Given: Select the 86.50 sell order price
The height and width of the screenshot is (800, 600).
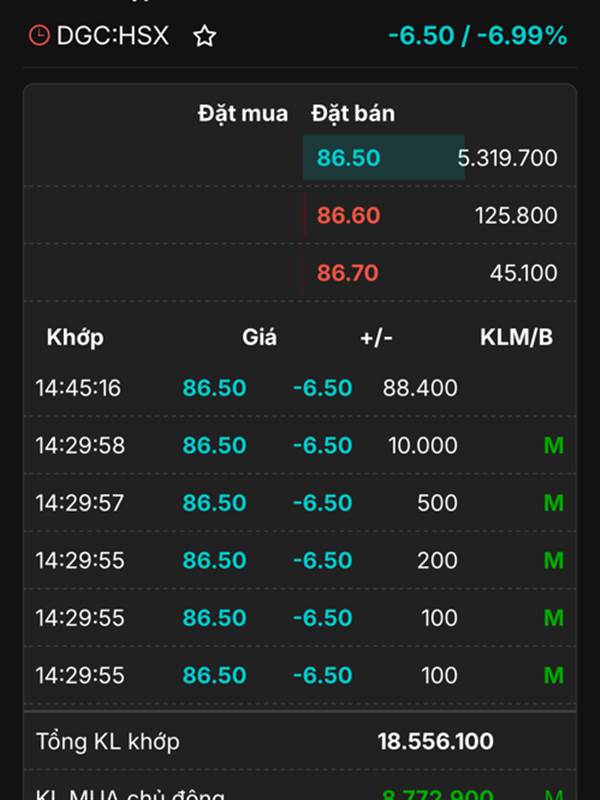Looking at the screenshot, I should pyautogui.click(x=348, y=158).
